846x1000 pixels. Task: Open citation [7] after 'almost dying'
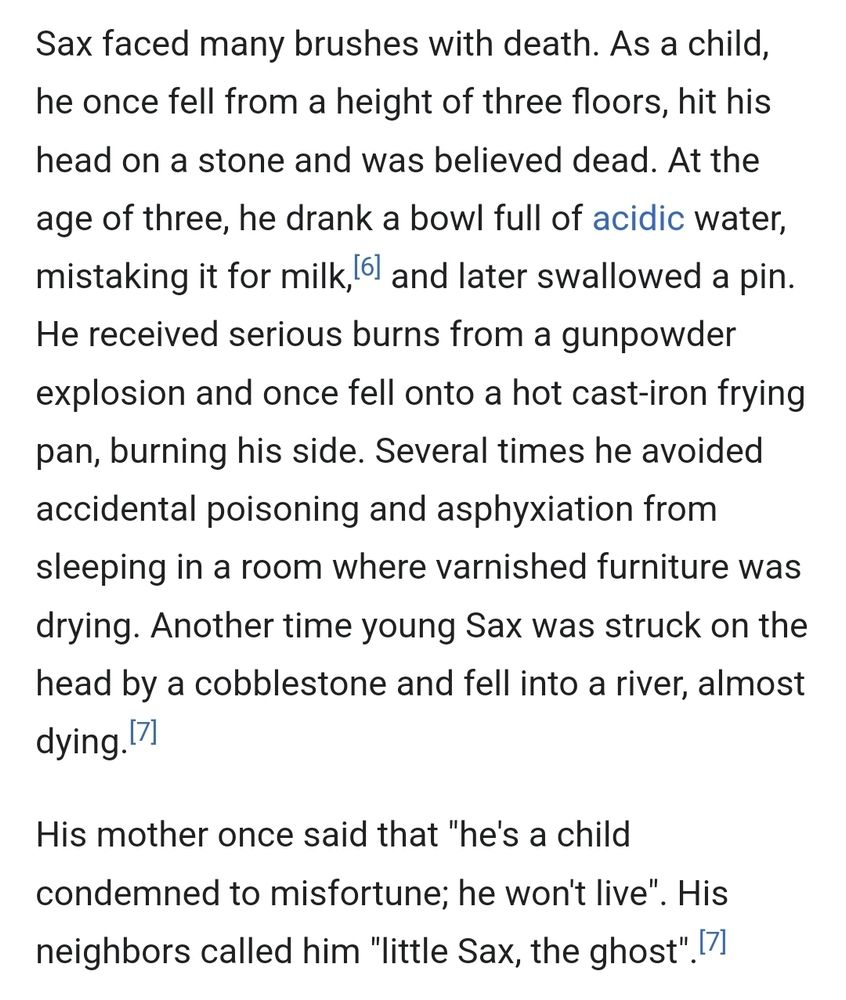[144, 733]
